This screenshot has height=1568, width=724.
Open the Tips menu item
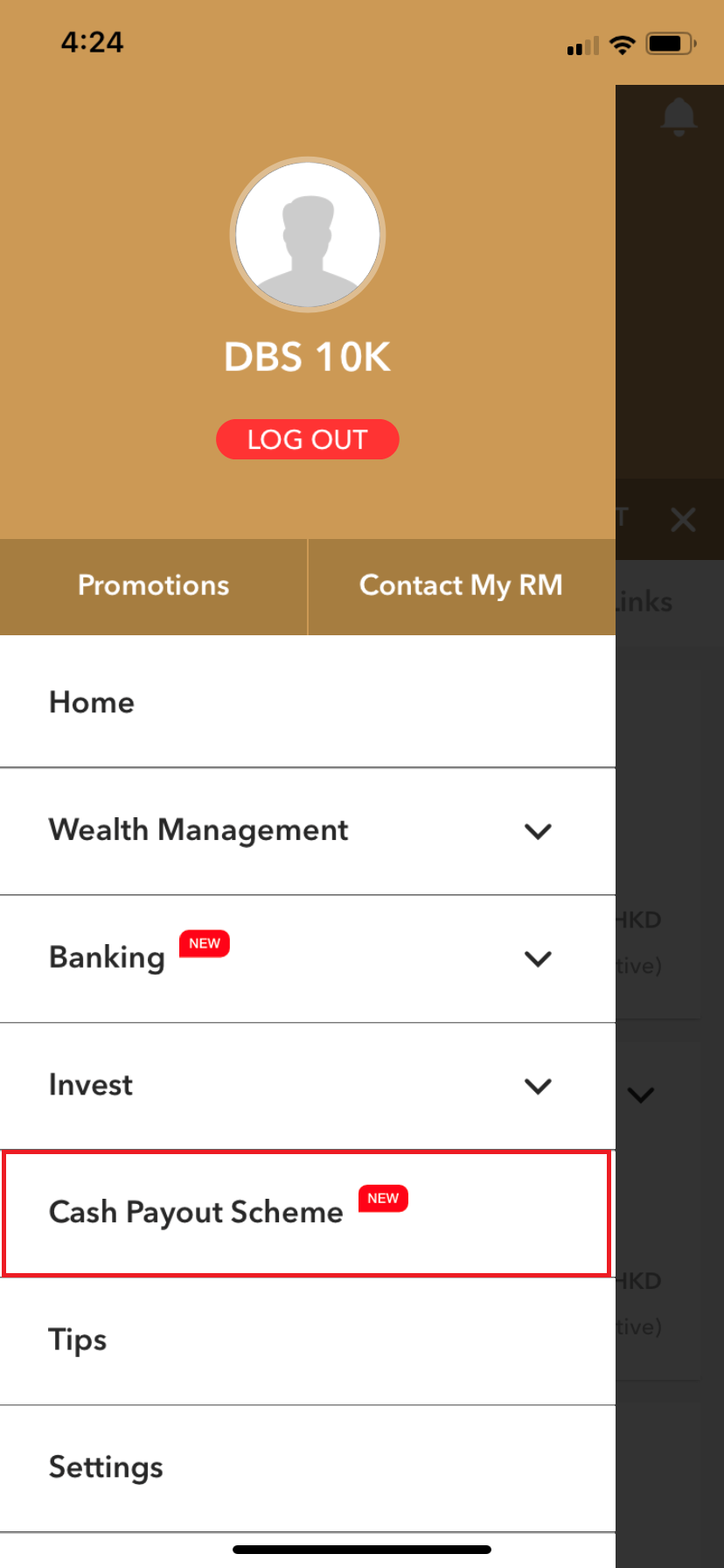(x=78, y=1340)
